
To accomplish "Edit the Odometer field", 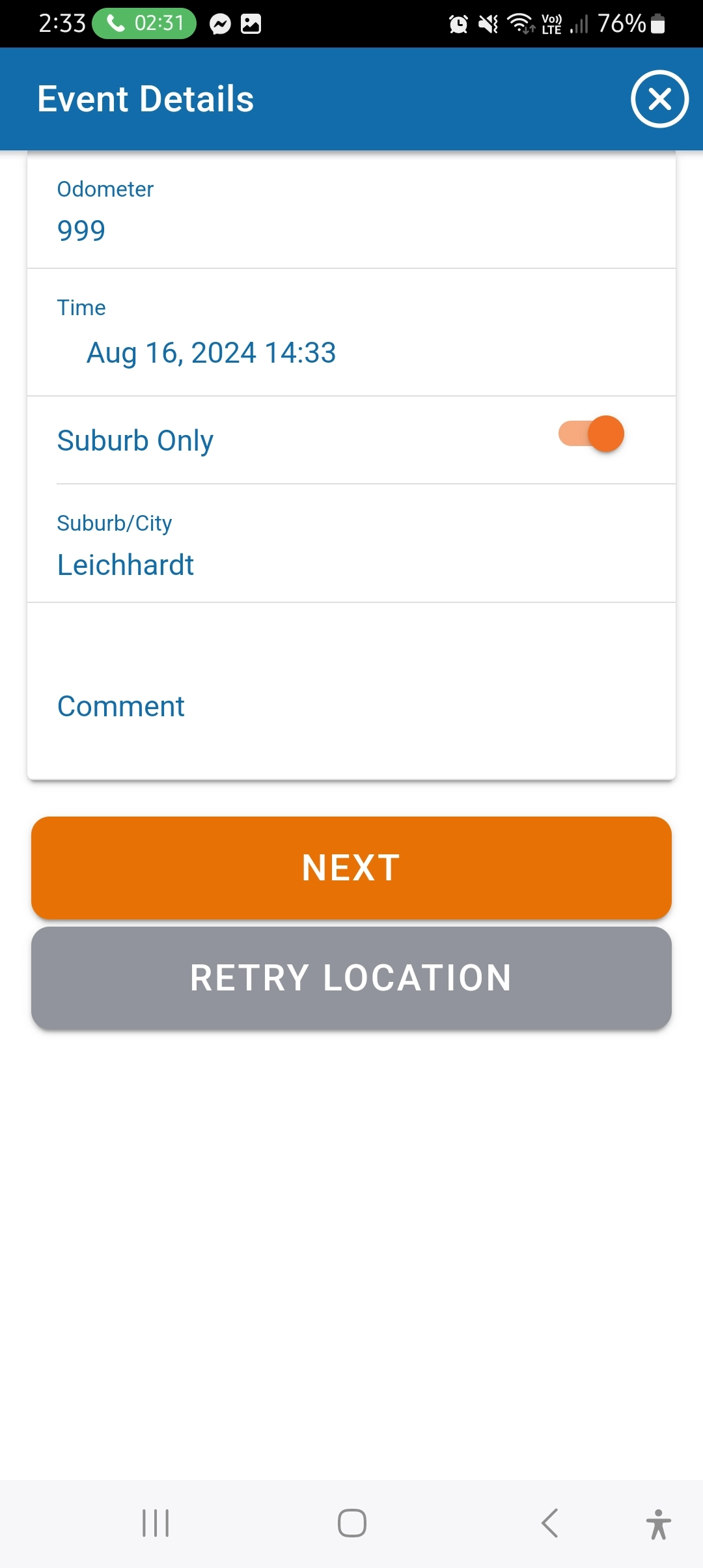I will click(351, 230).
